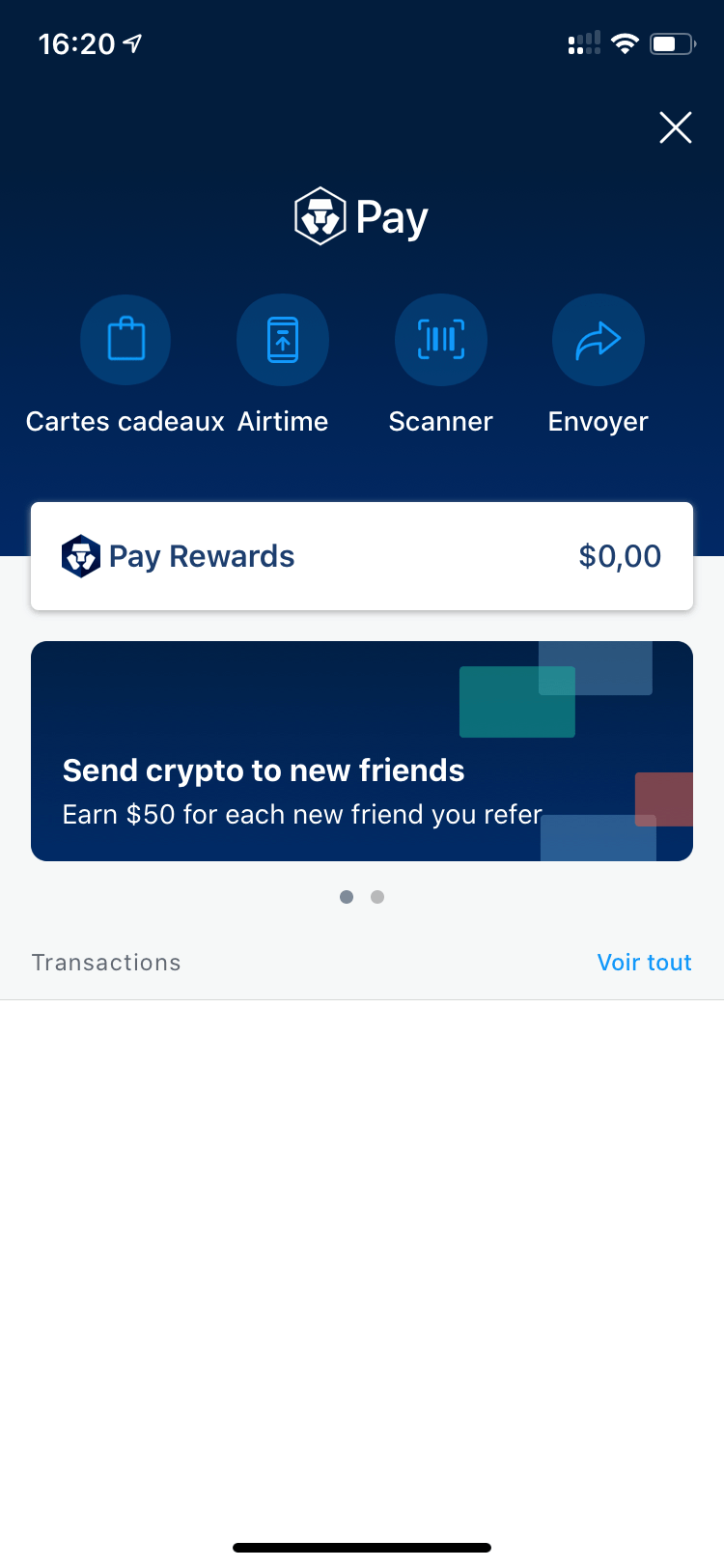
Task: Tap Envoyer to send crypto
Action: pos(598,341)
